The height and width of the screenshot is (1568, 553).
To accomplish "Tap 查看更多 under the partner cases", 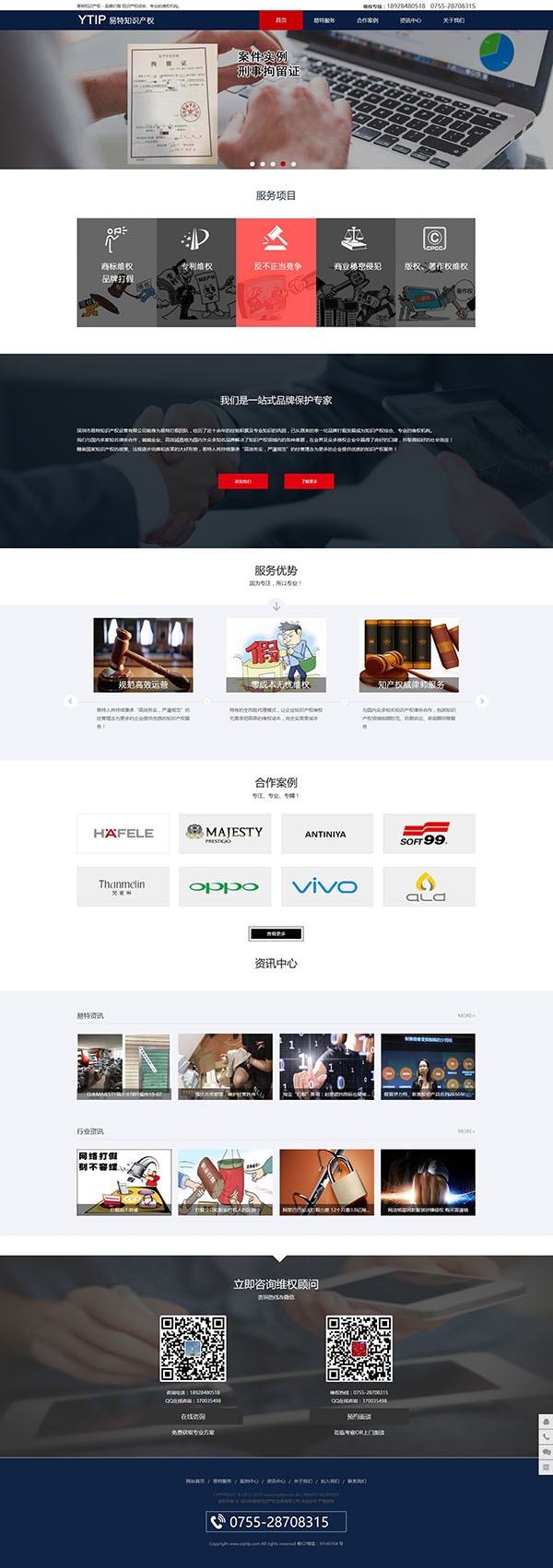I will point(276,933).
